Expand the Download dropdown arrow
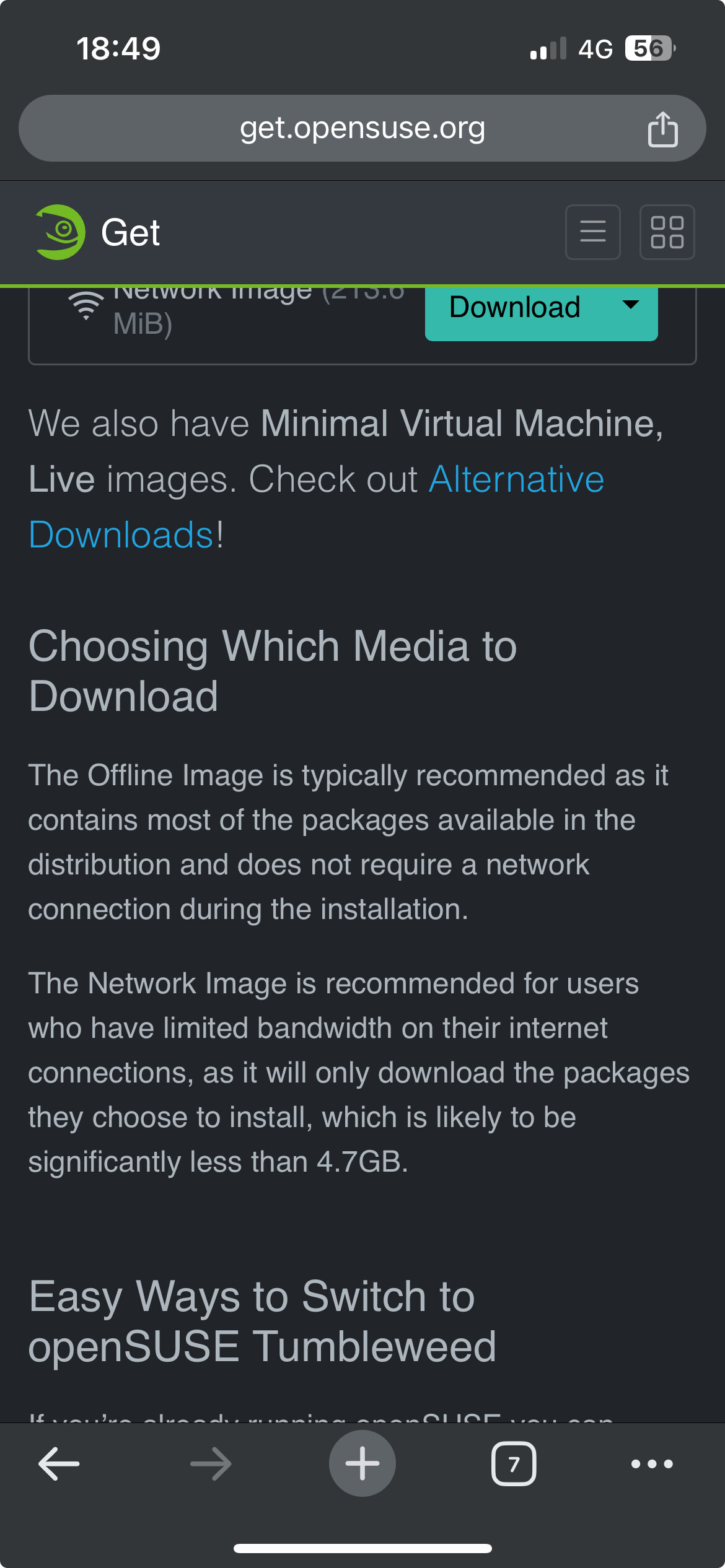 pos(630,305)
